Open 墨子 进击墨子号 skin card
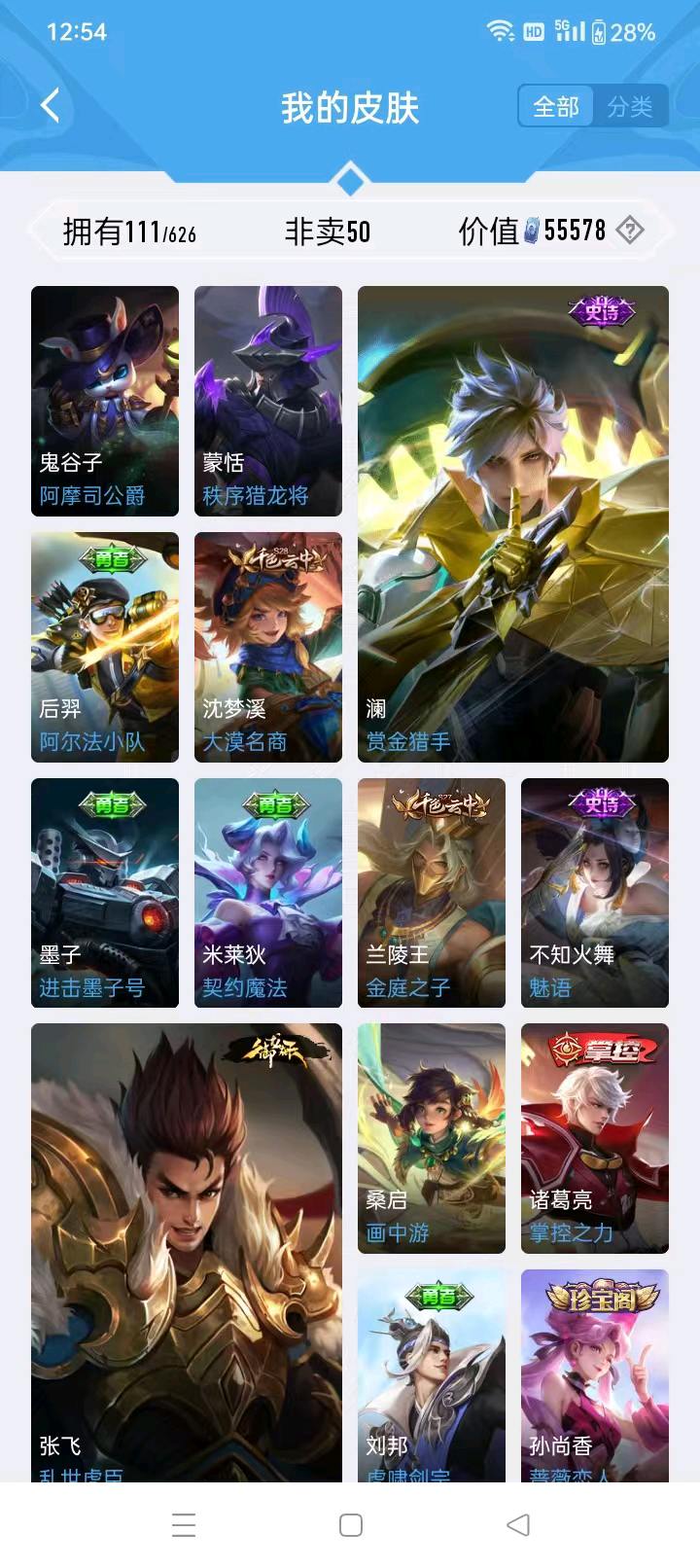Screen dimensions: 700x1568 pyautogui.click(x=105, y=893)
